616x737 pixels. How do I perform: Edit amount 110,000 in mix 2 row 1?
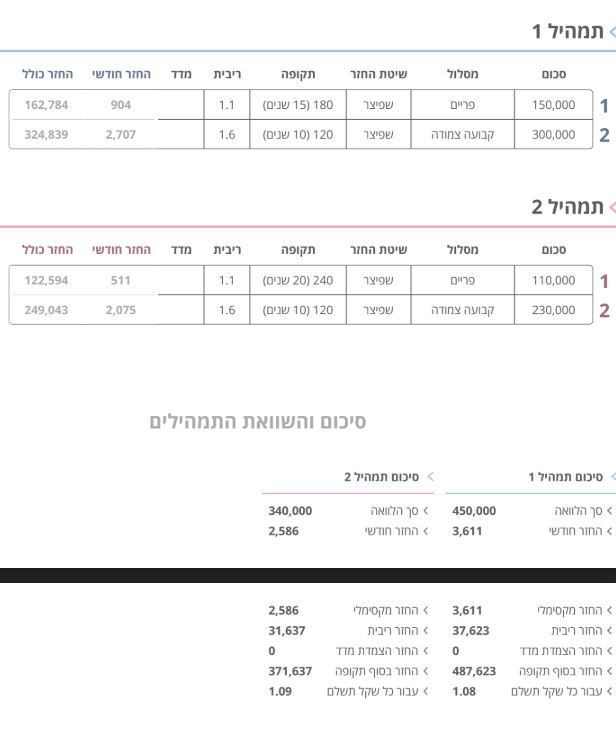coord(553,281)
